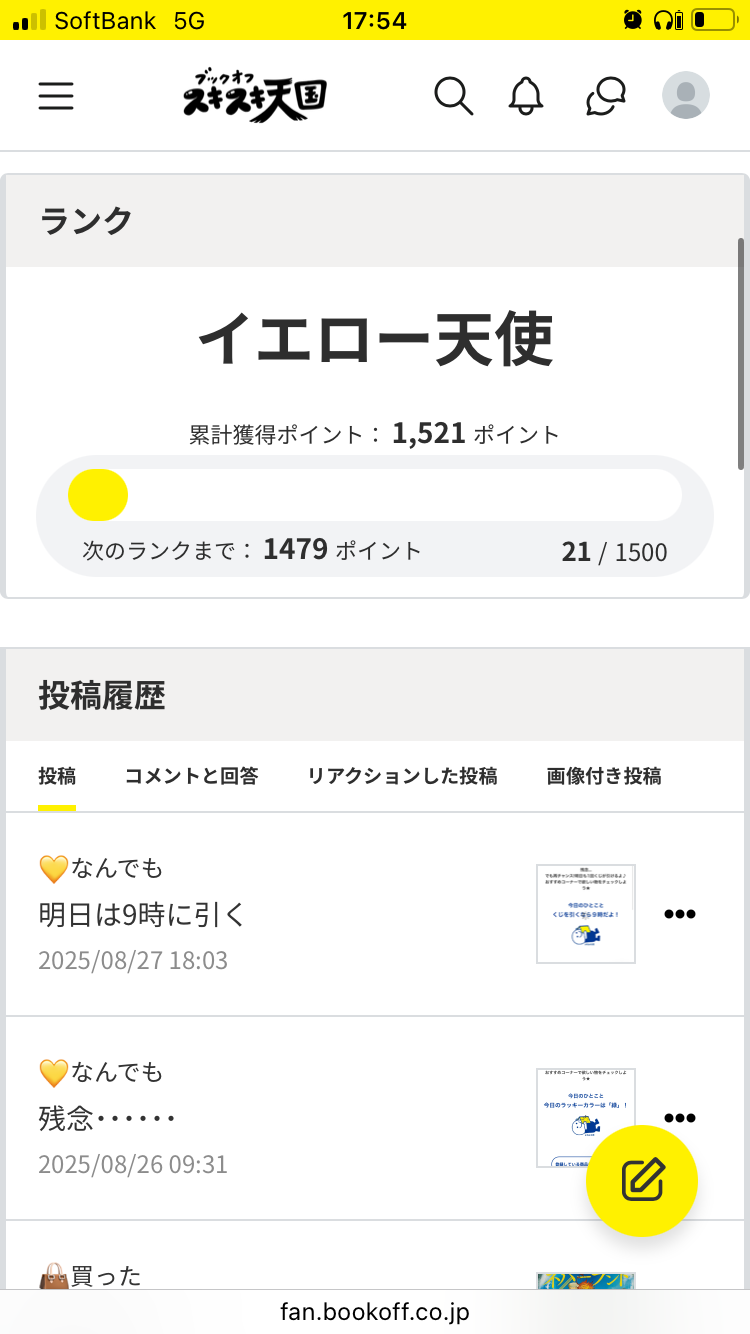This screenshot has height=1334, width=750.
Task: View the image thumbnail of 明日は9時に引く post
Action: tap(586, 914)
